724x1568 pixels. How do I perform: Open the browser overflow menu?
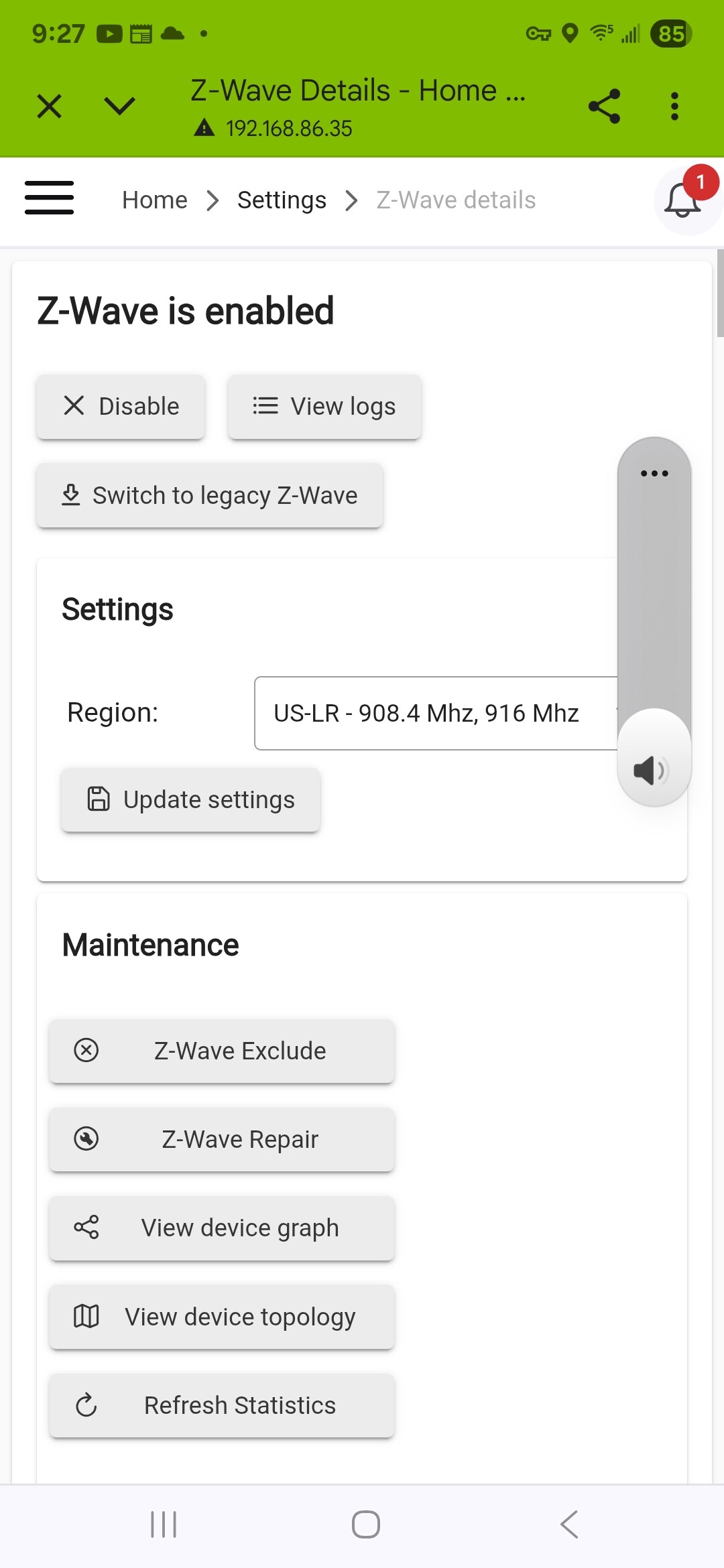tap(674, 107)
